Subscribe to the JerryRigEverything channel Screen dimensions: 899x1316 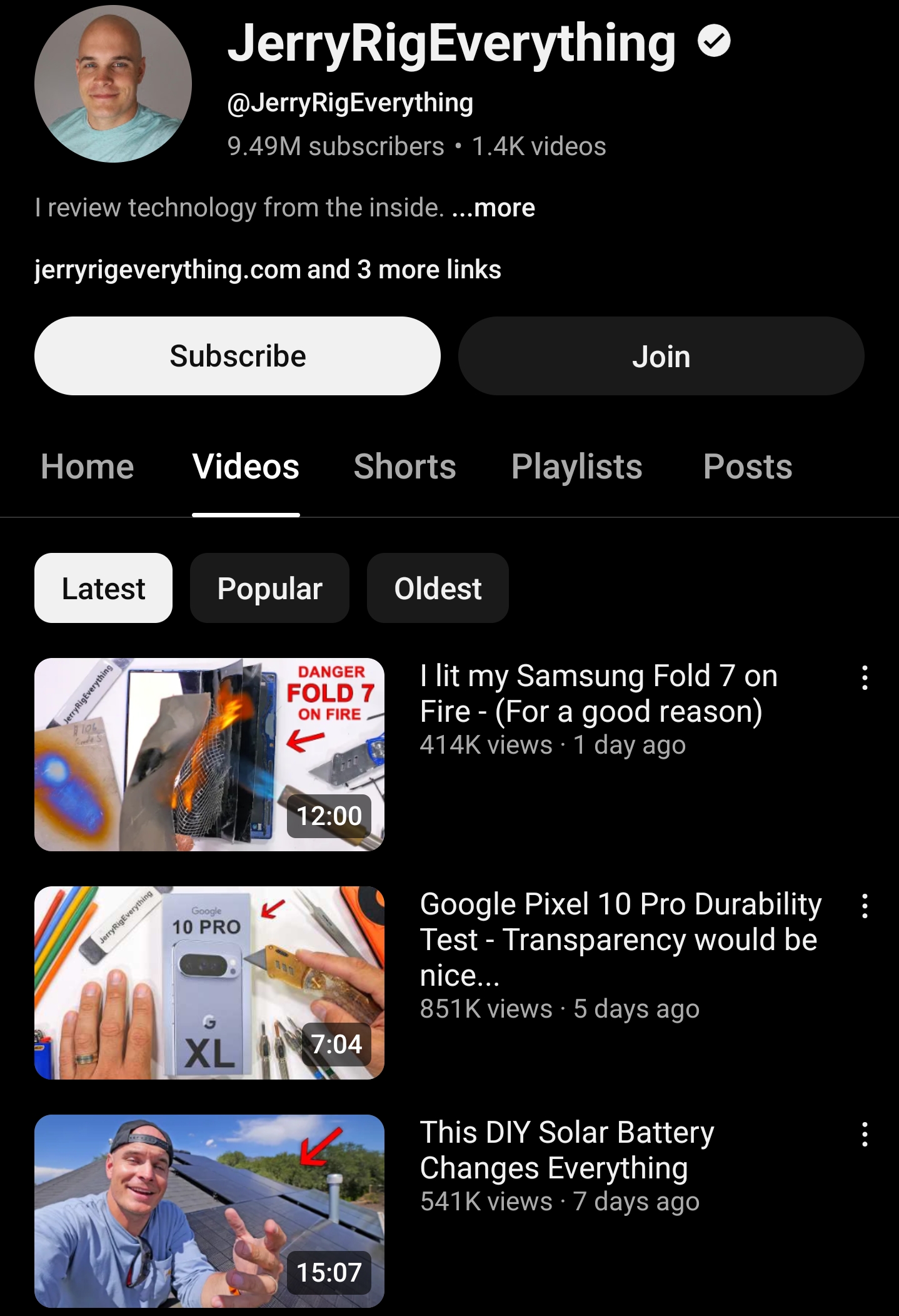[237, 356]
